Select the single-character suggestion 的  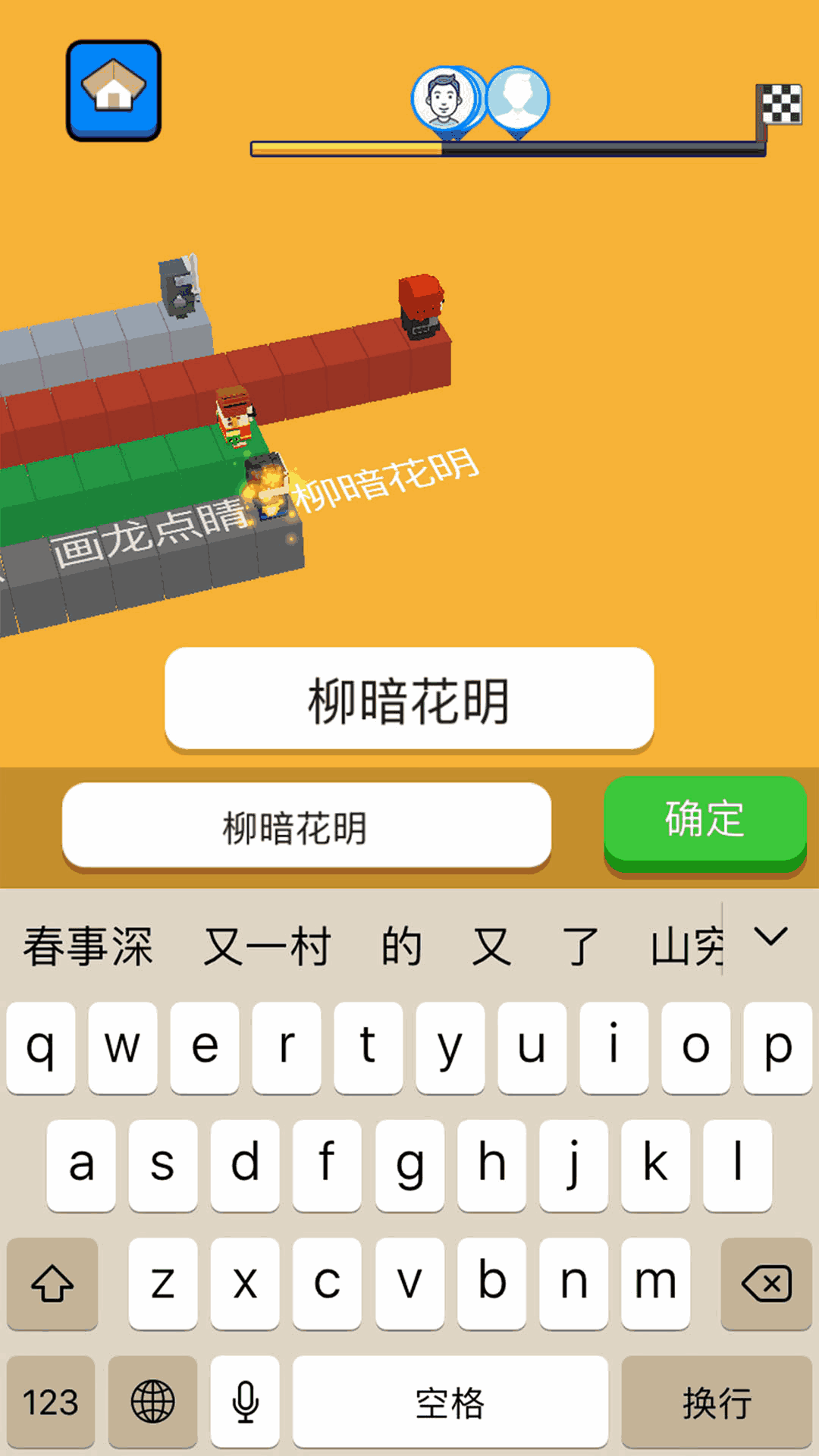401,947
